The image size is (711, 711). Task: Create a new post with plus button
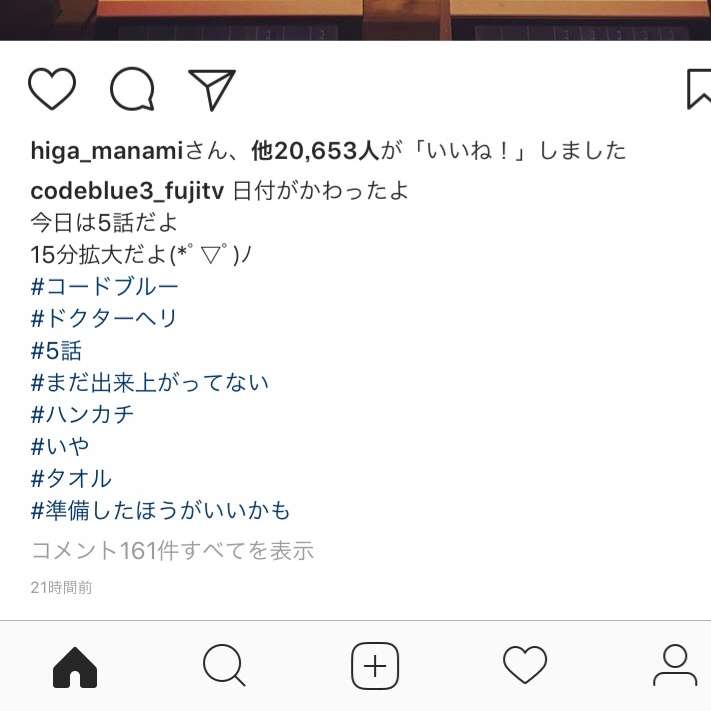[x=375, y=666]
